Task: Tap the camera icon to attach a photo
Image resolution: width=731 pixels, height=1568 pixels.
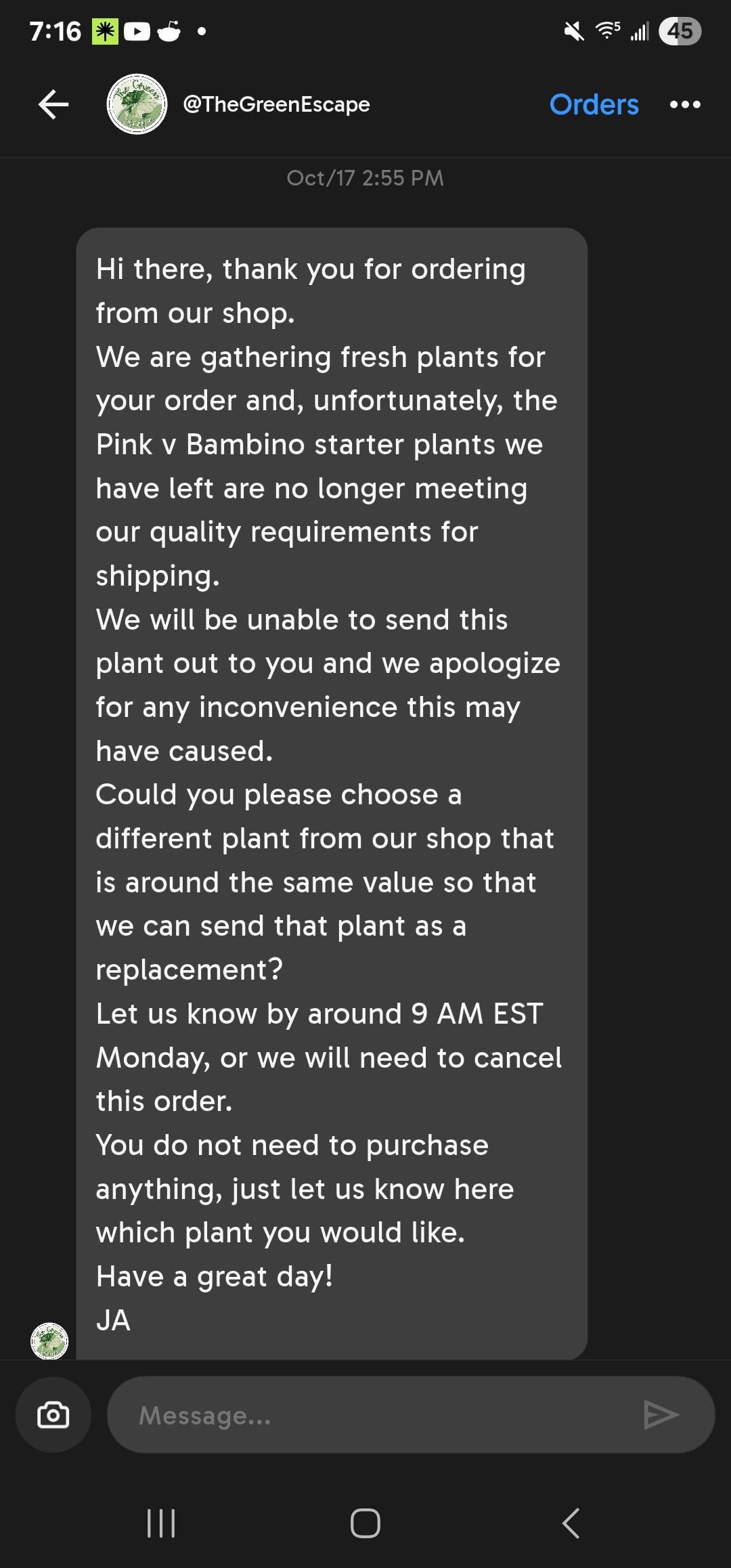Action: 53,1414
